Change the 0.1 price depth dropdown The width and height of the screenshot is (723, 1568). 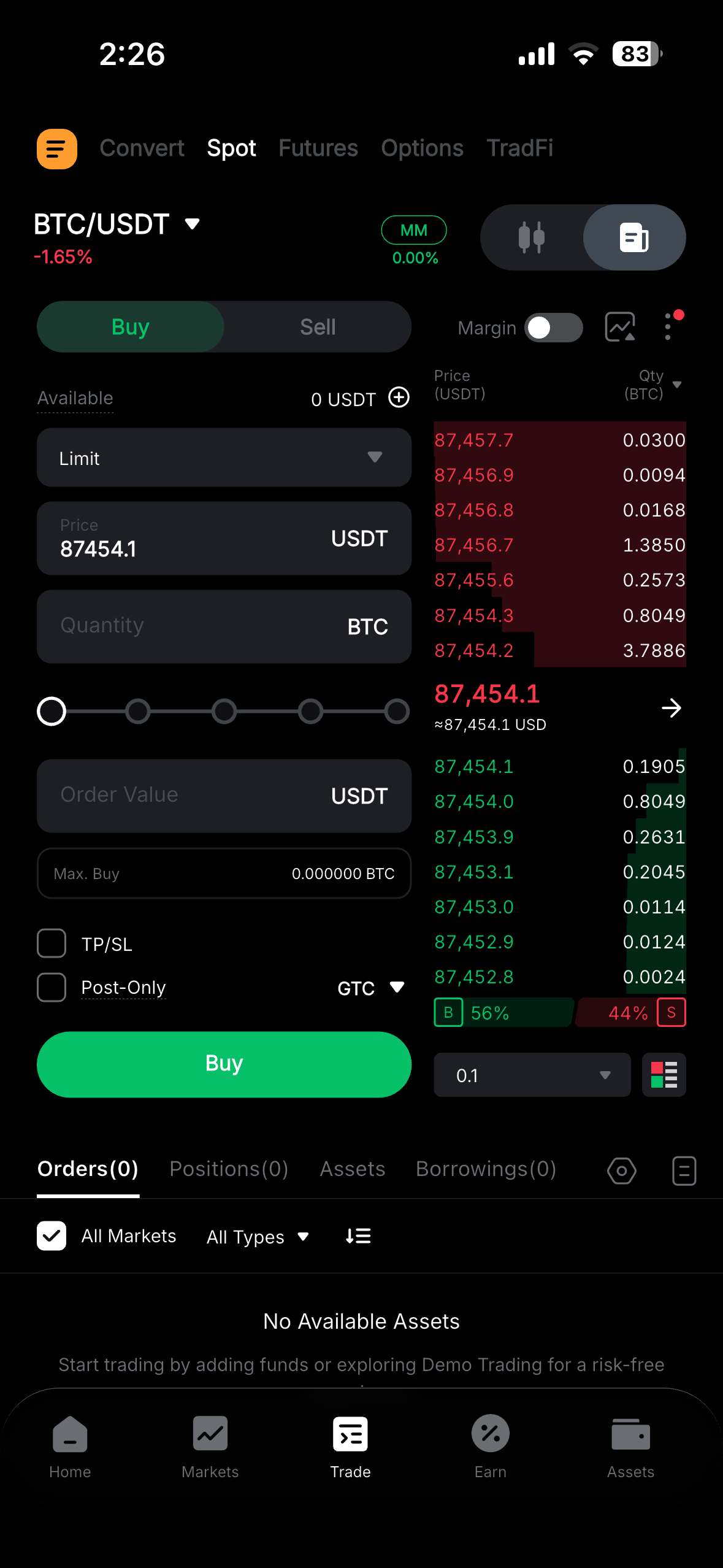[x=532, y=1075]
